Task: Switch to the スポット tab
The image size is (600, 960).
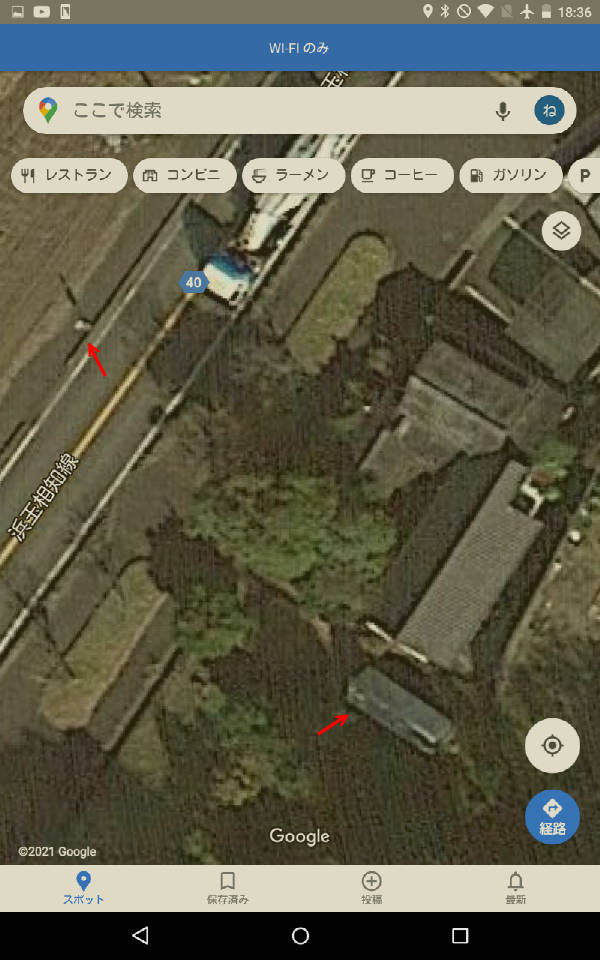Action: [x=83, y=887]
